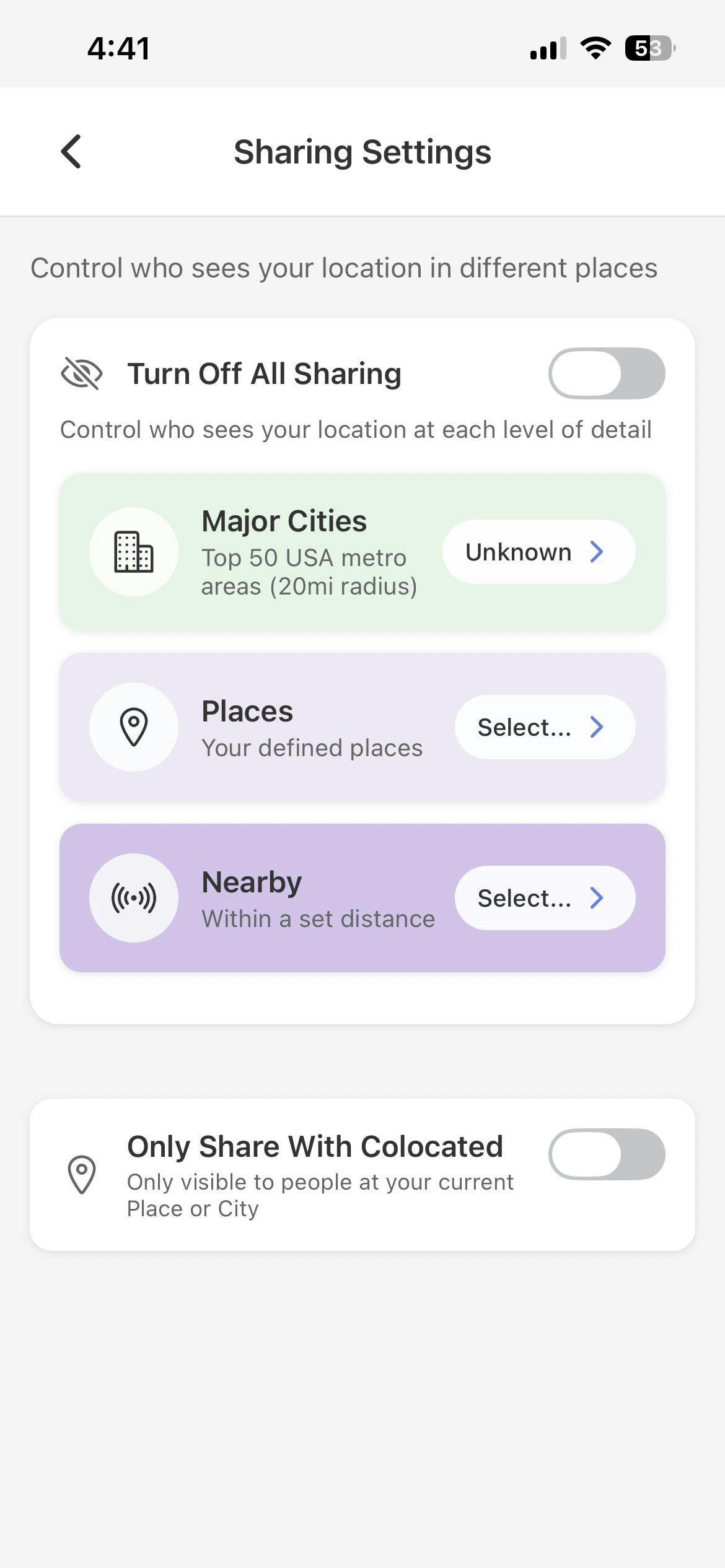The width and height of the screenshot is (725, 1568).
Task: Open the Sharing Settings title bar
Action: point(362,152)
